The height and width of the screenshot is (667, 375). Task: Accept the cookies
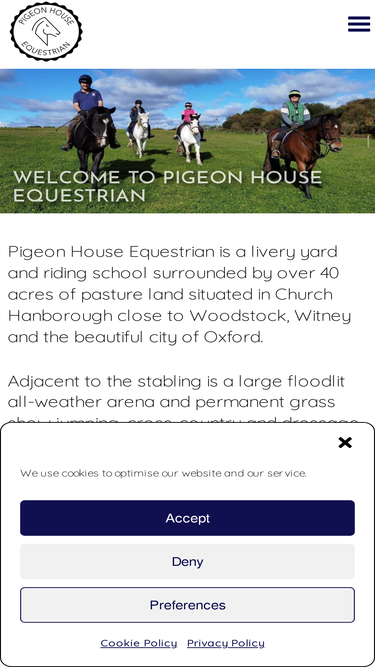pyautogui.click(x=188, y=518)
